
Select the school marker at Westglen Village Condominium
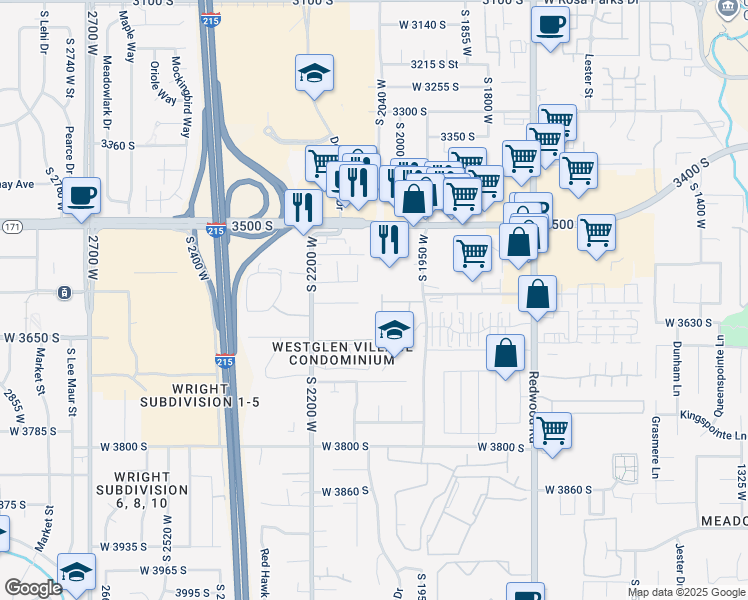394,330
